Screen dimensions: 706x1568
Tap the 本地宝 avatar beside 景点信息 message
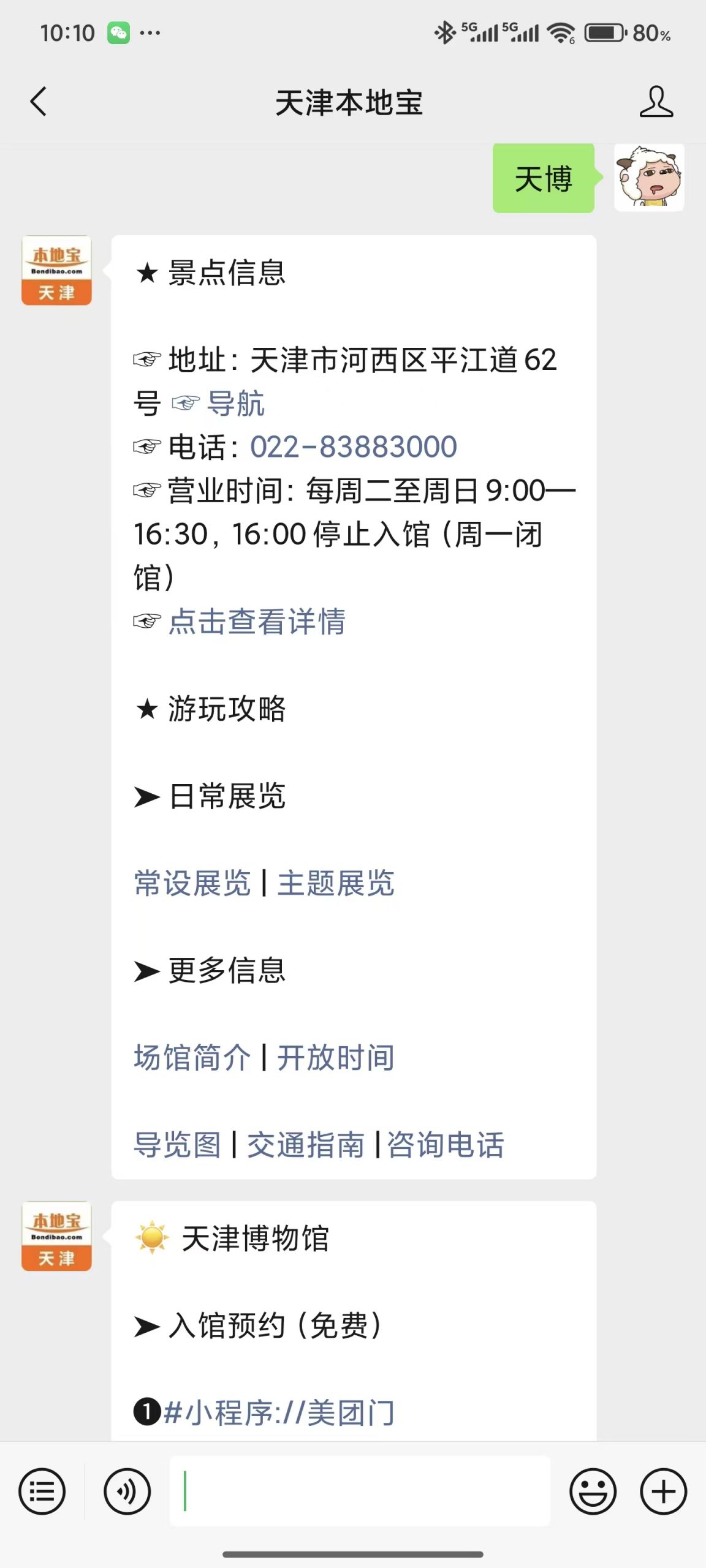(56, 270)
